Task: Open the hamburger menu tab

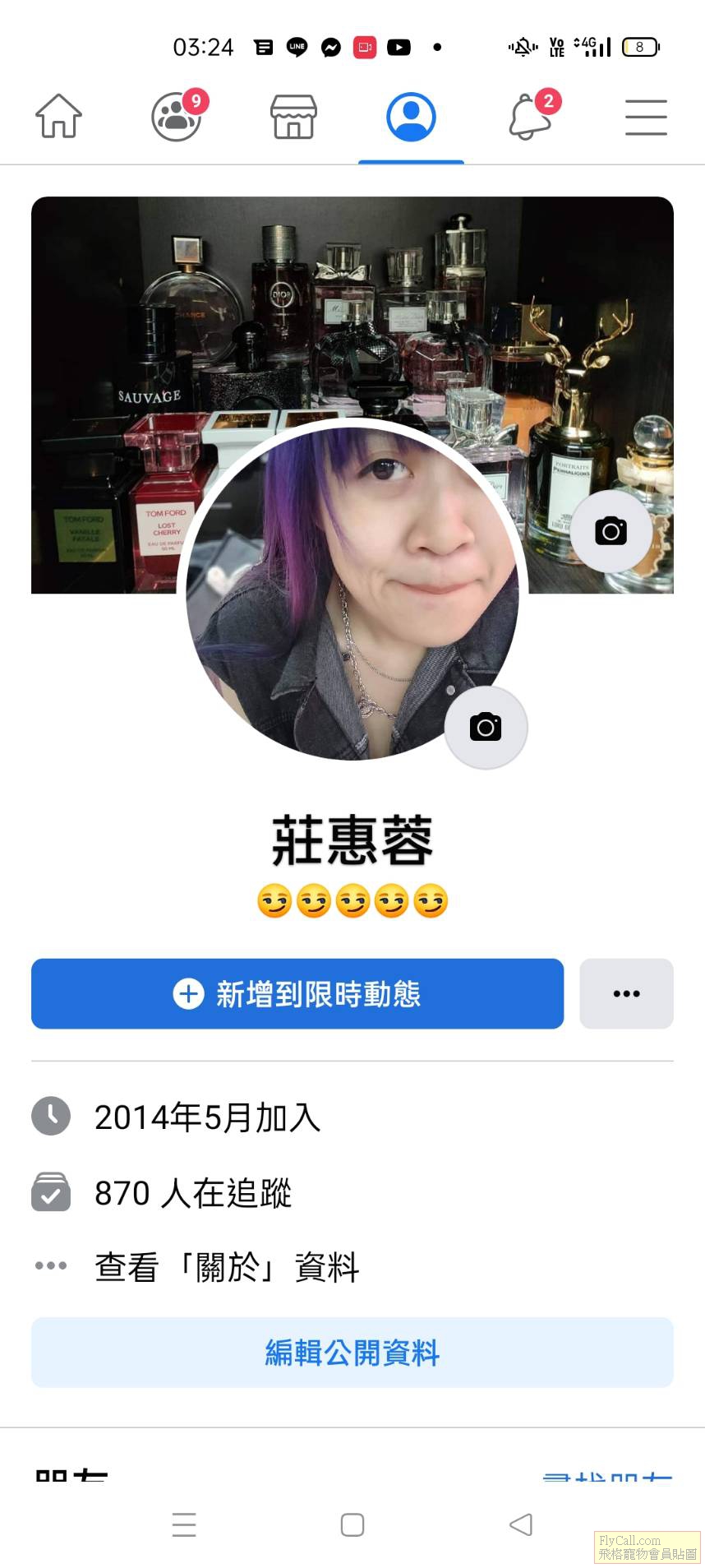Action: (646, 116)
